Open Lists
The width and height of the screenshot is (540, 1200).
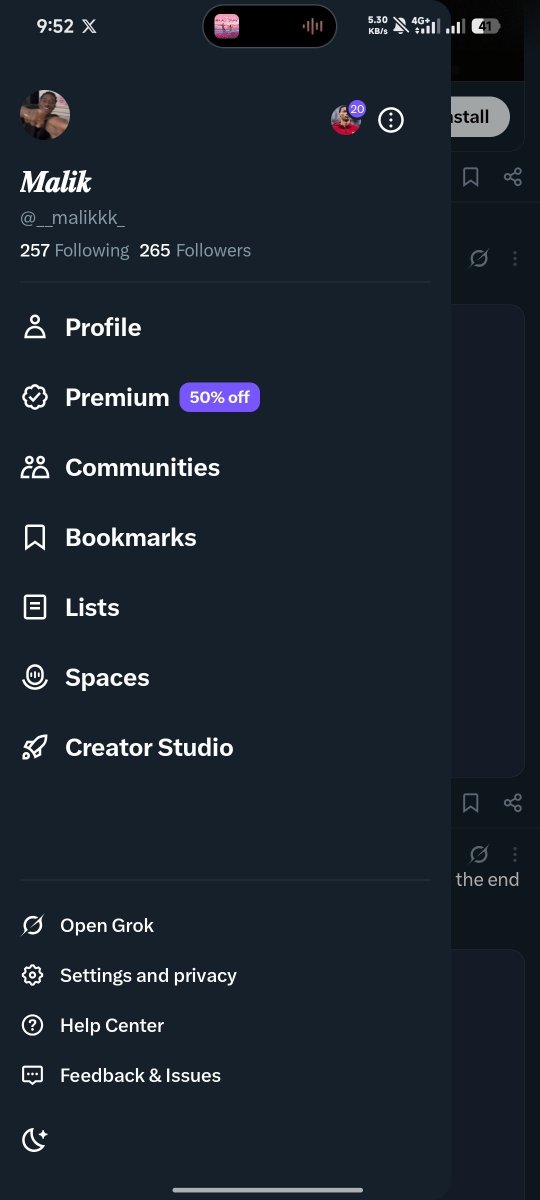point(225,607)
